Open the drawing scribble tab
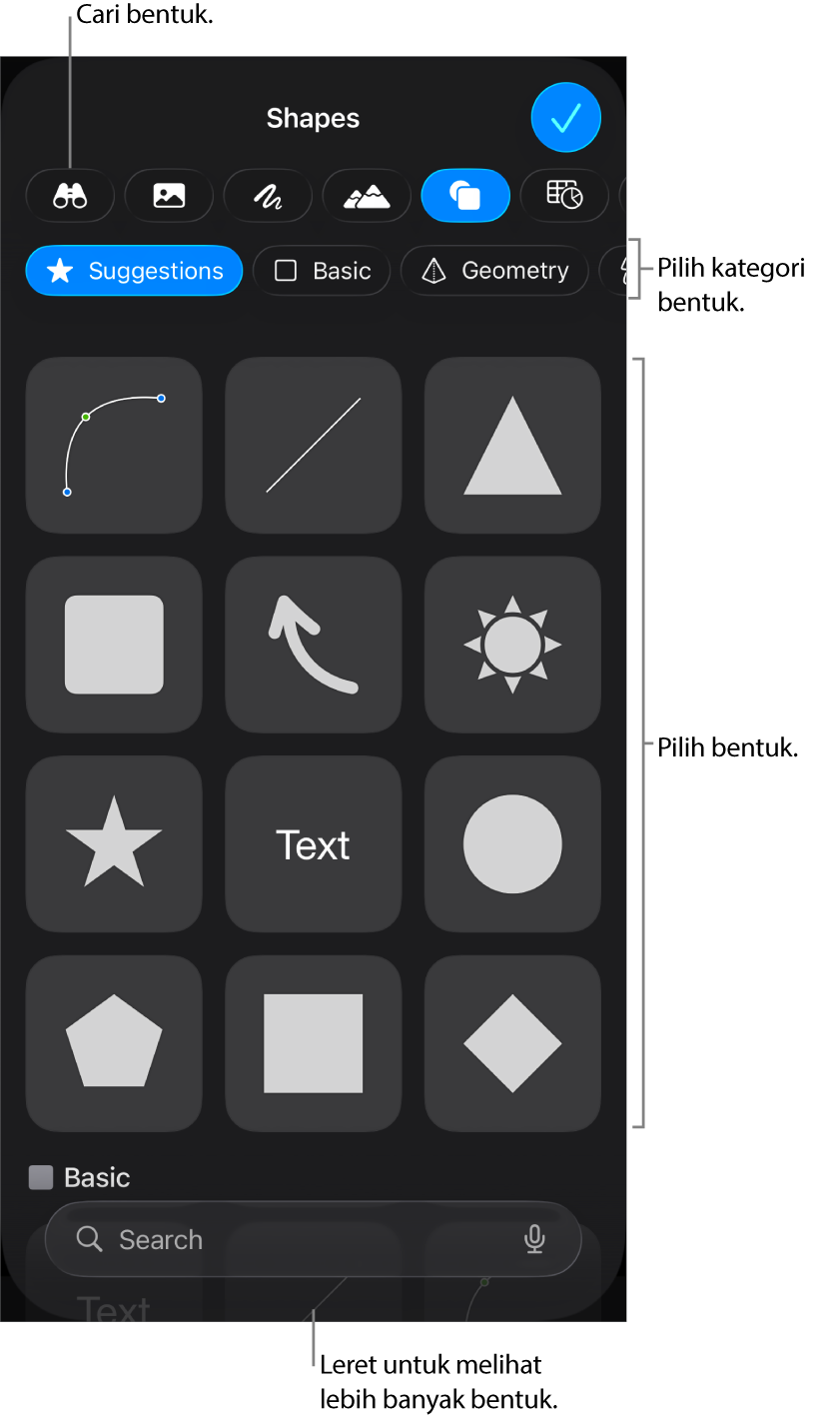 [268, 195]
